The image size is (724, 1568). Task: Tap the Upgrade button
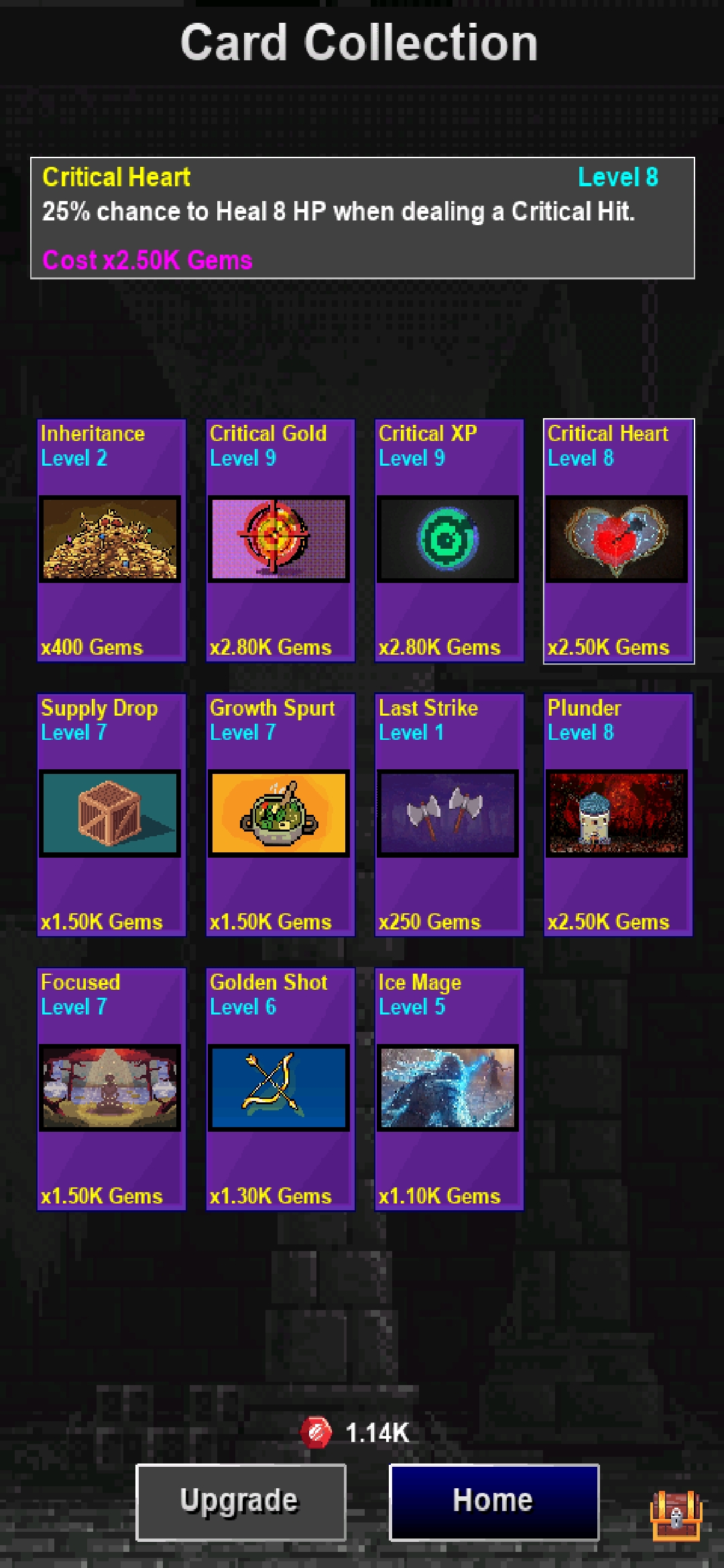coord(241,1502)
